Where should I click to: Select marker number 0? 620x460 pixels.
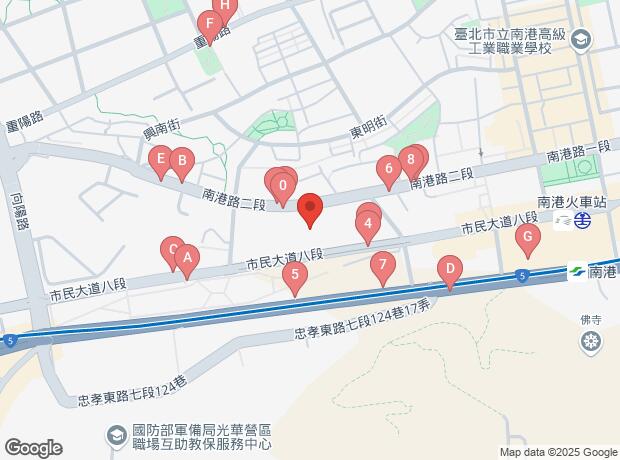point(284,185)
